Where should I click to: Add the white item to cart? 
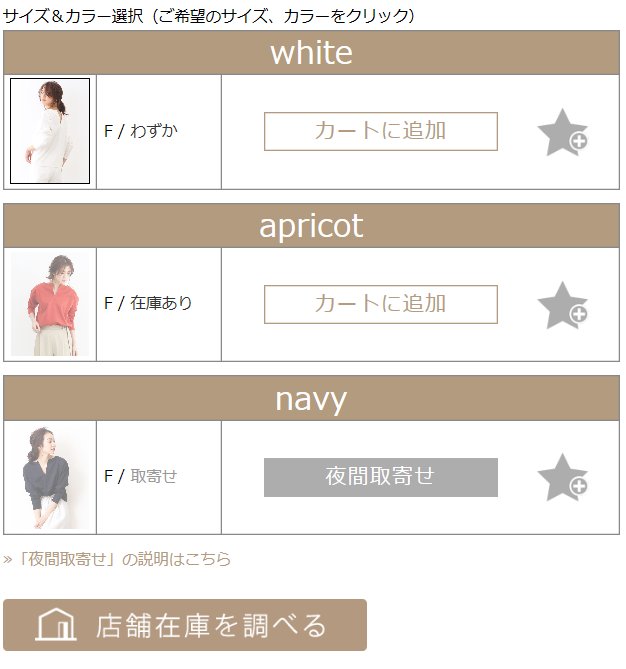click(380, 131)
